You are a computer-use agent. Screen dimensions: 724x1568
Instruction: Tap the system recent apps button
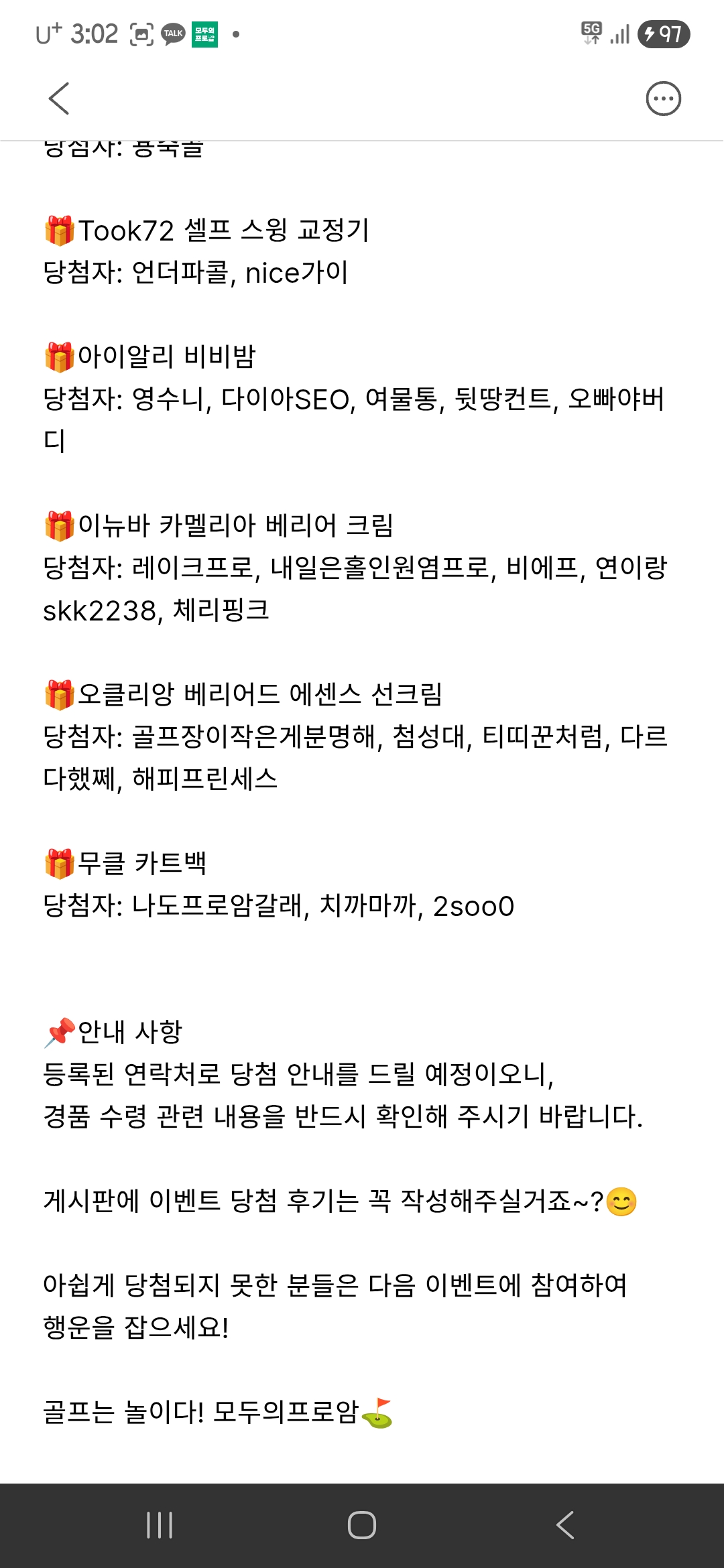[160, 1525]
